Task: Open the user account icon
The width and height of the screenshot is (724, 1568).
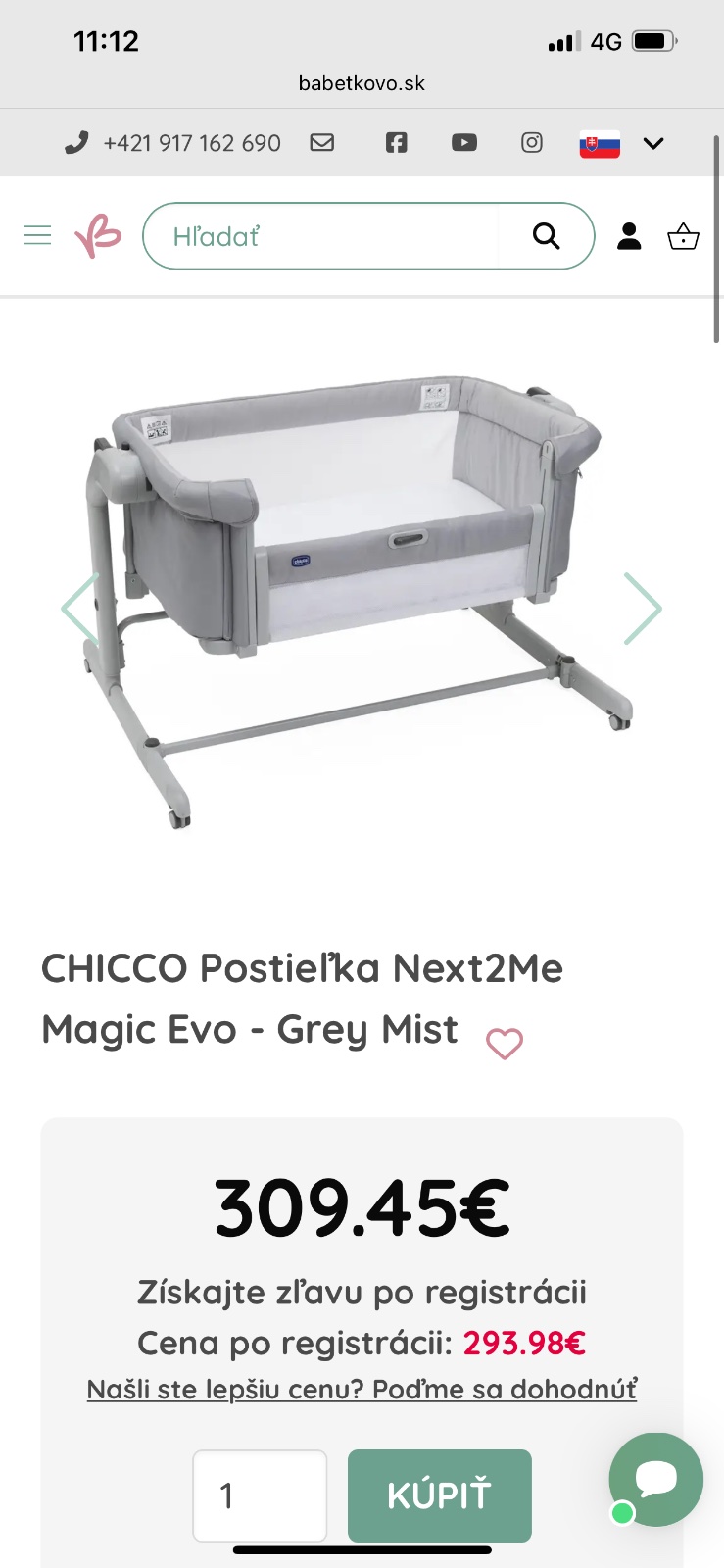Action: pos(629,236)
